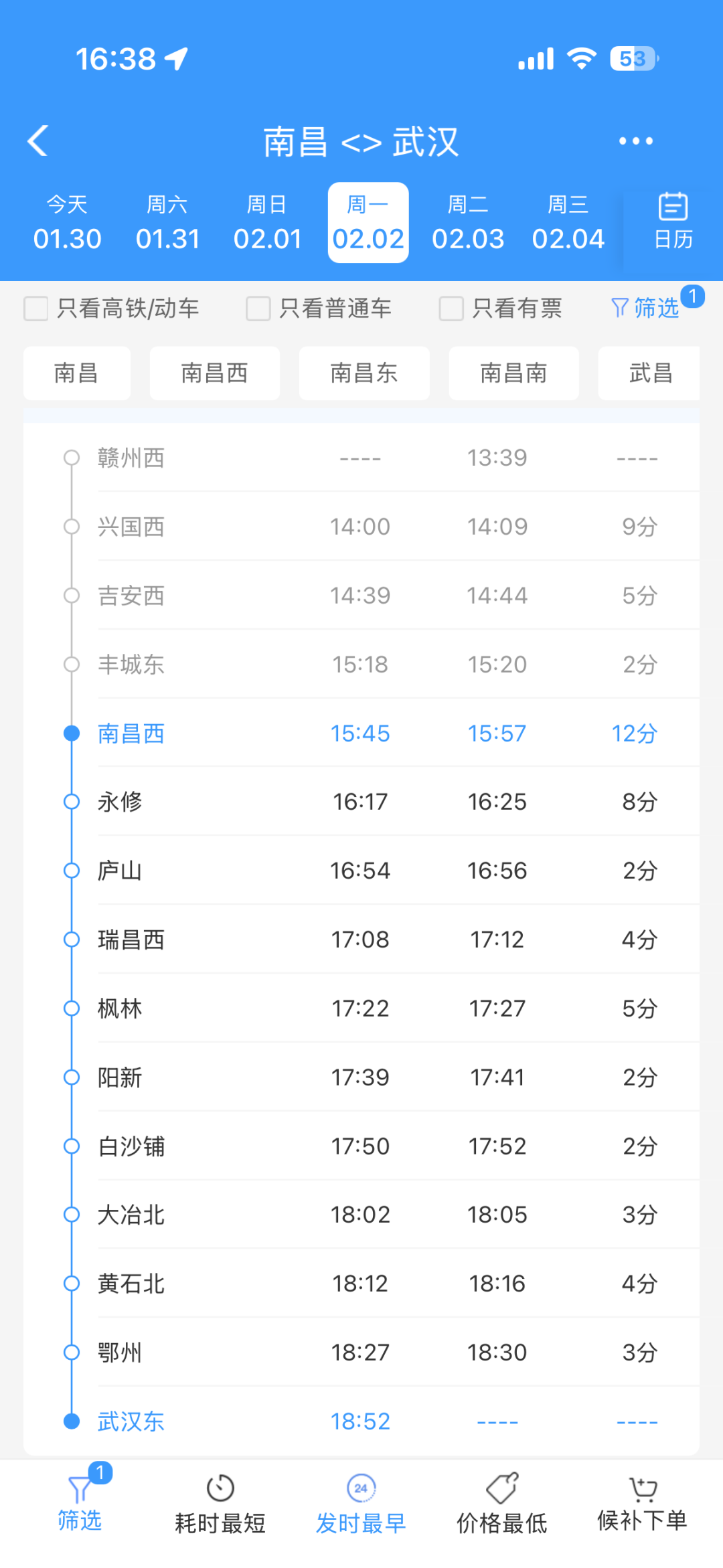Viewport: 723px width, 1568px height.
Task: Tap the 武昌 station chip
Action: 649,373
